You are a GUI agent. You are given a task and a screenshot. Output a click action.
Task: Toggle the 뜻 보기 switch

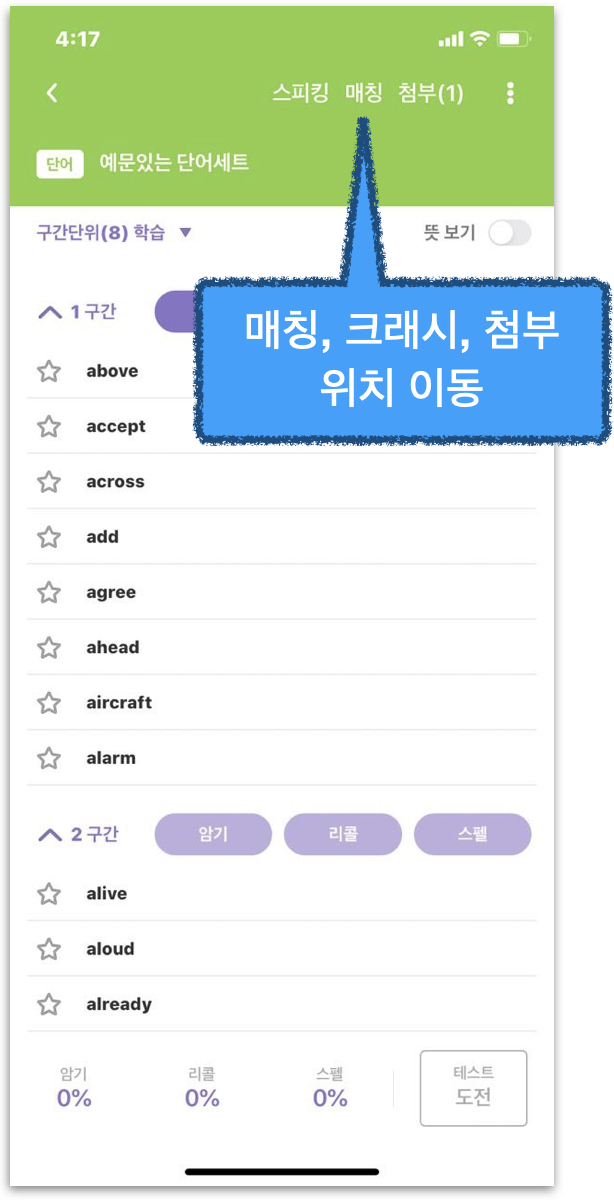pyautogui.click(x=509, y=233)
